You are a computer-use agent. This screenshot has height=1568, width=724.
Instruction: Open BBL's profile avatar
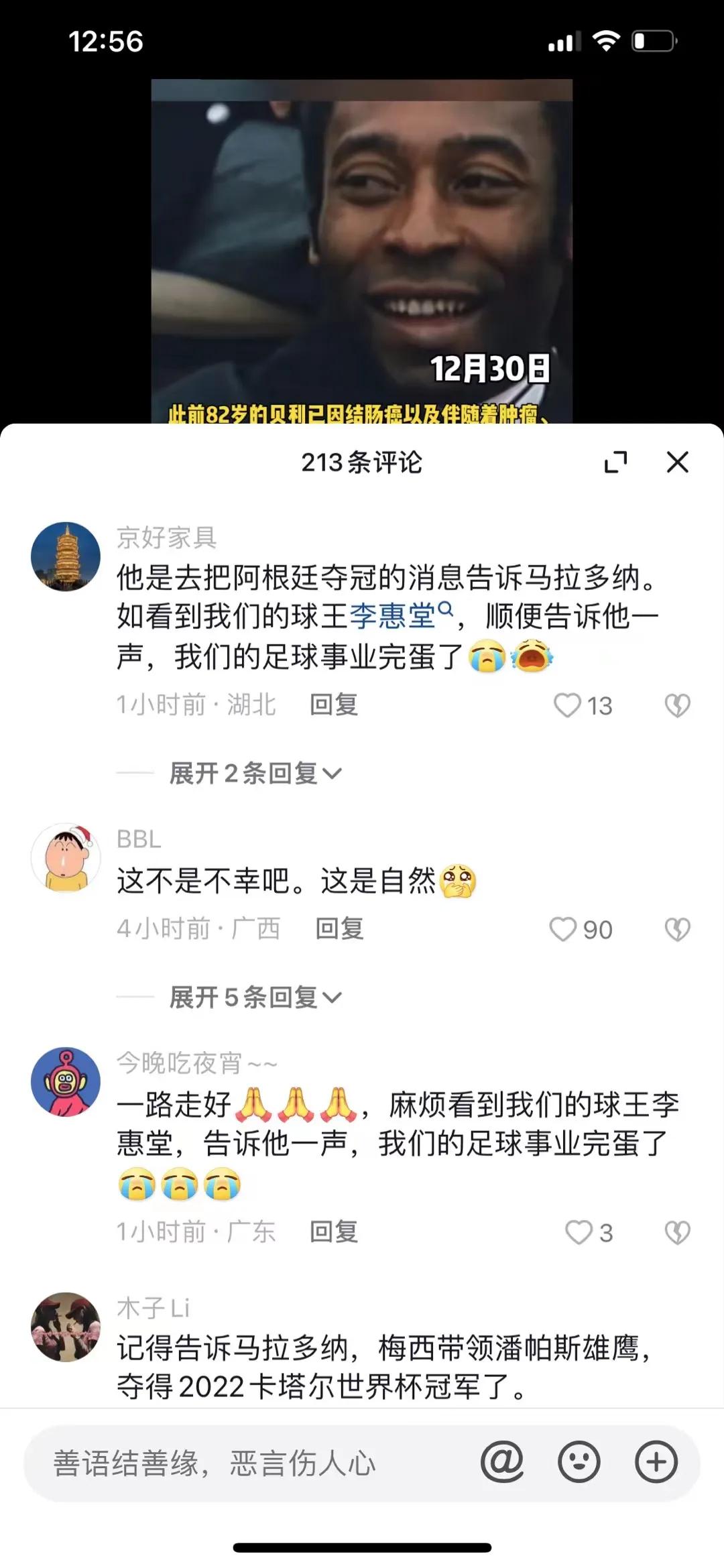66,856
